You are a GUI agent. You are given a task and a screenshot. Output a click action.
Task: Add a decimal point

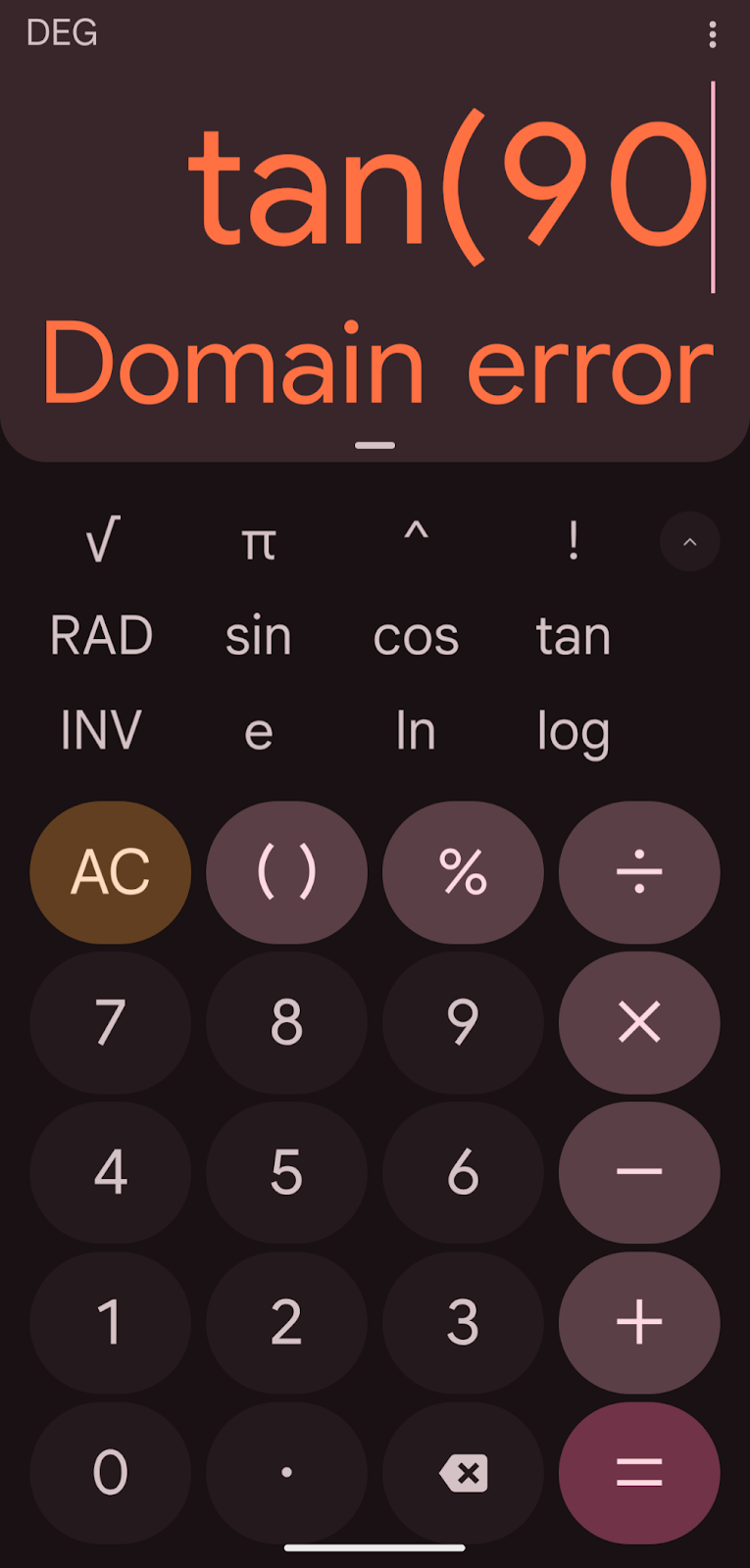286,1472
